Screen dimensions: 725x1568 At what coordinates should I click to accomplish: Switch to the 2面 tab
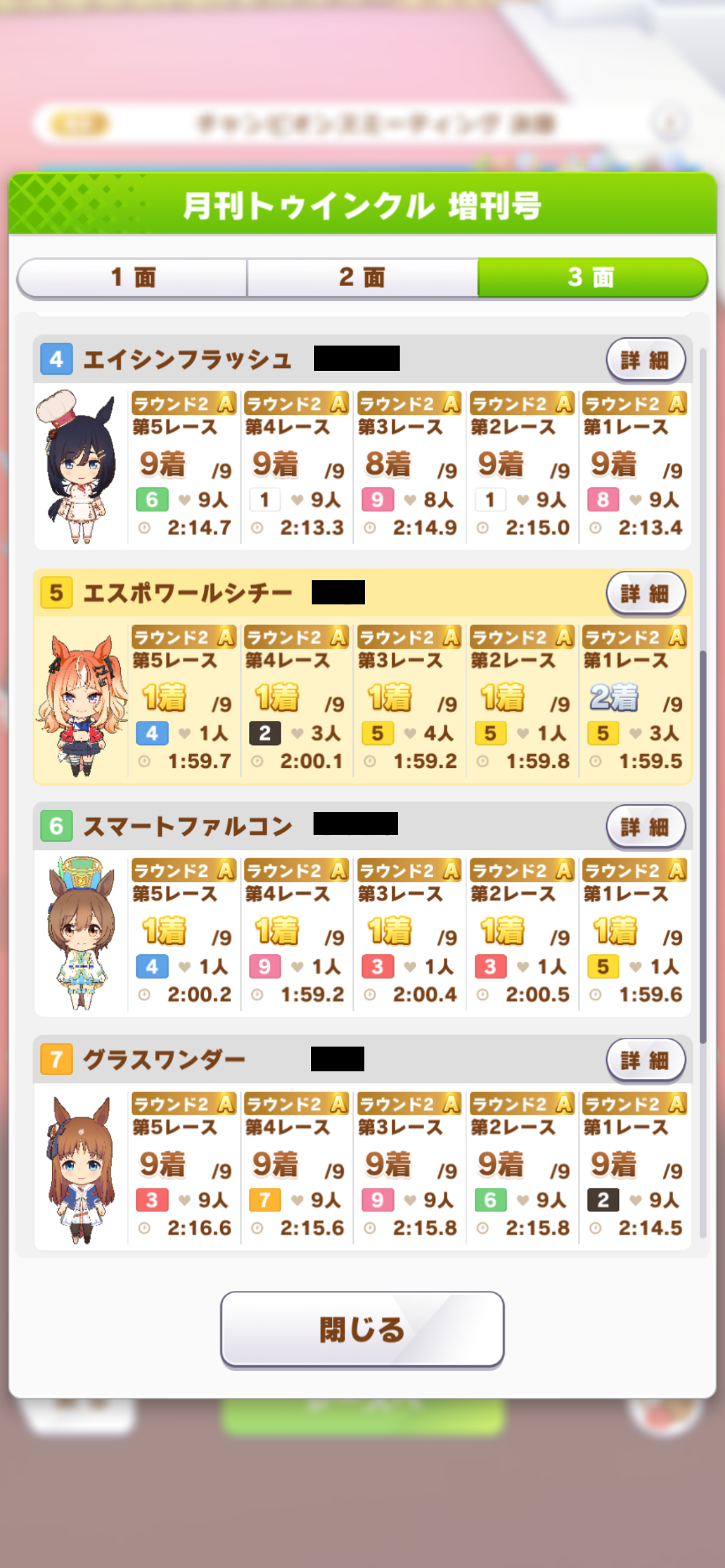362,277
